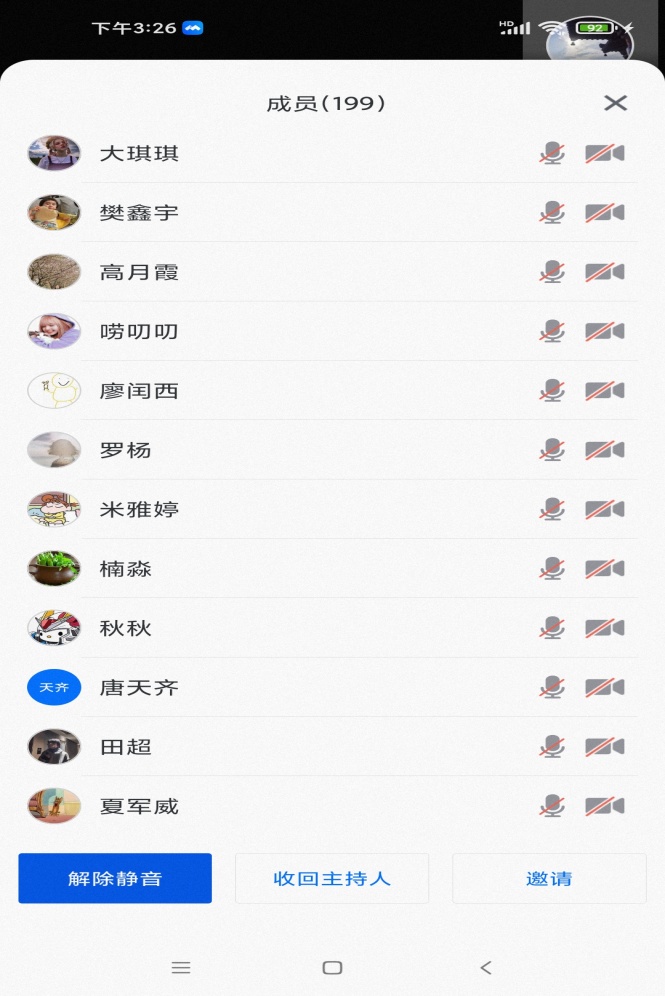Viewport: 665px width, 996px height.
Task: Tap camera icon for 高月霞
Action: [604, 272]
